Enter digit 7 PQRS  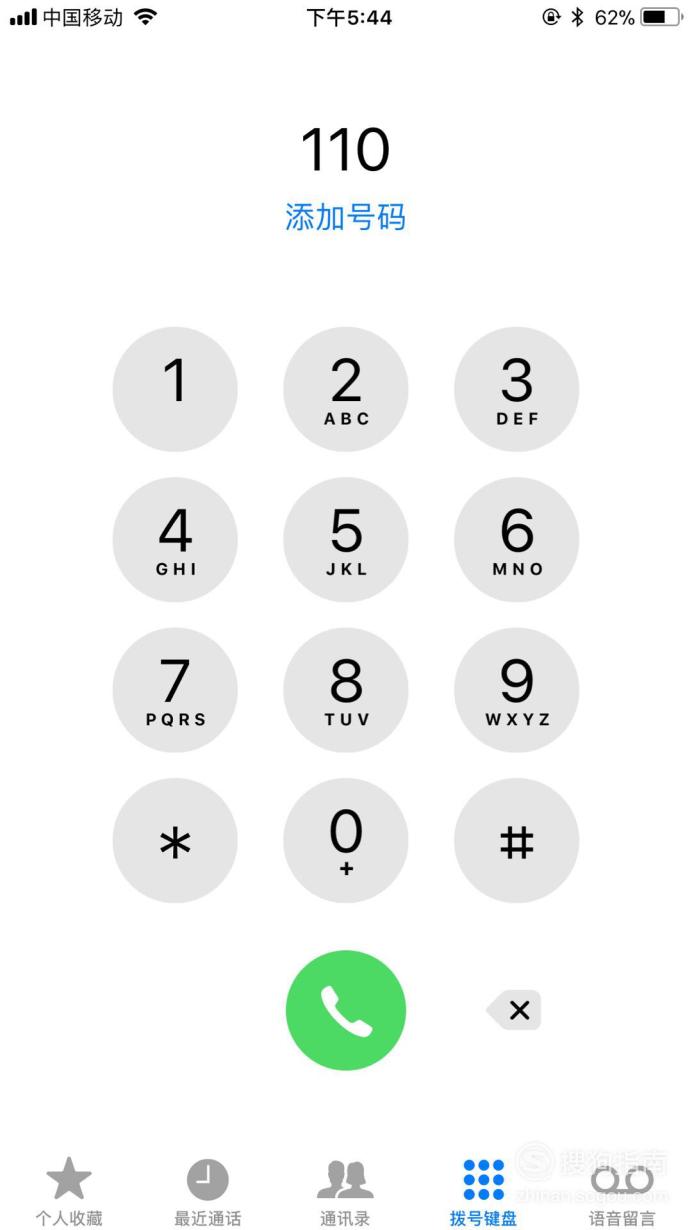pyautogui.click(x=175, y=690)
